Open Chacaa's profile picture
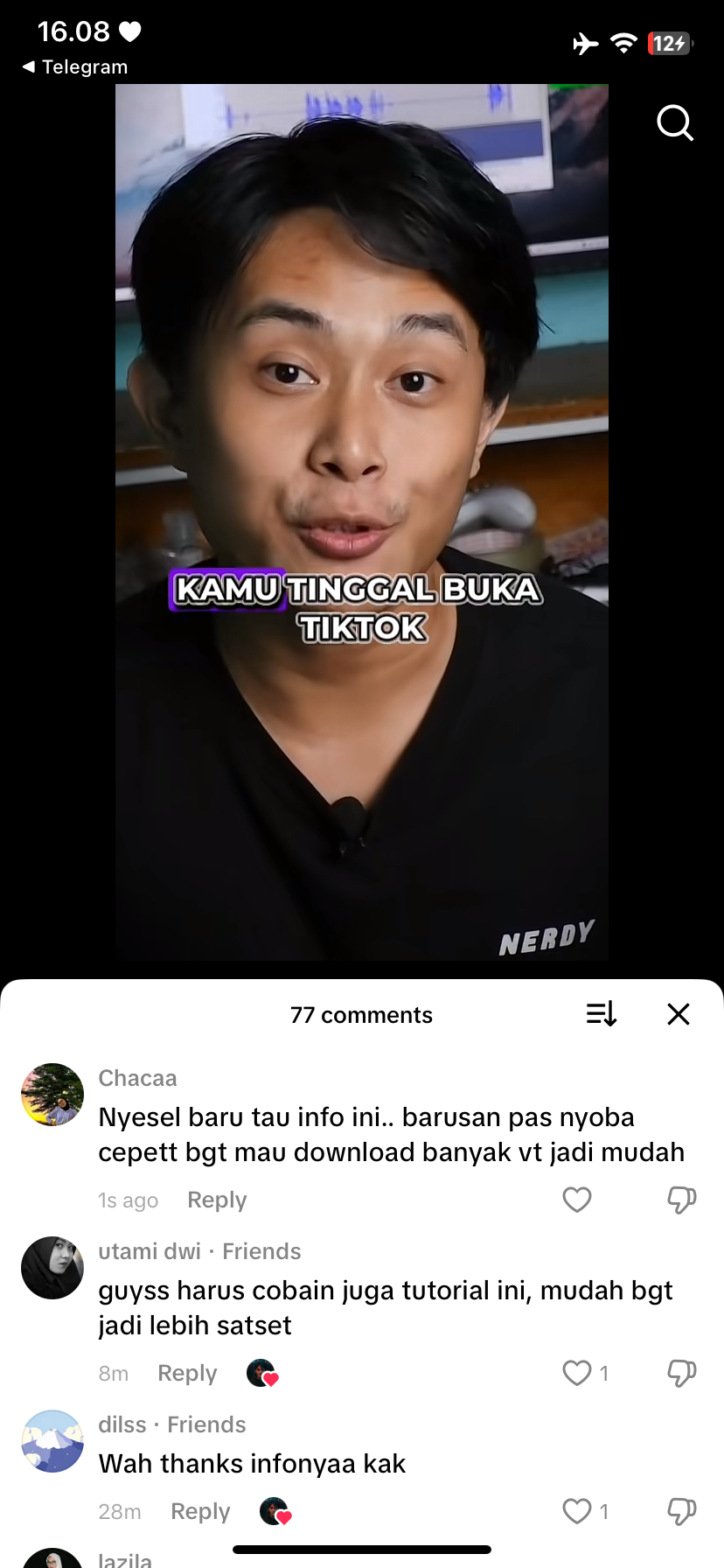This screenshot has width=724, height=1568. pyautogui.click(x=52, y=1095)
